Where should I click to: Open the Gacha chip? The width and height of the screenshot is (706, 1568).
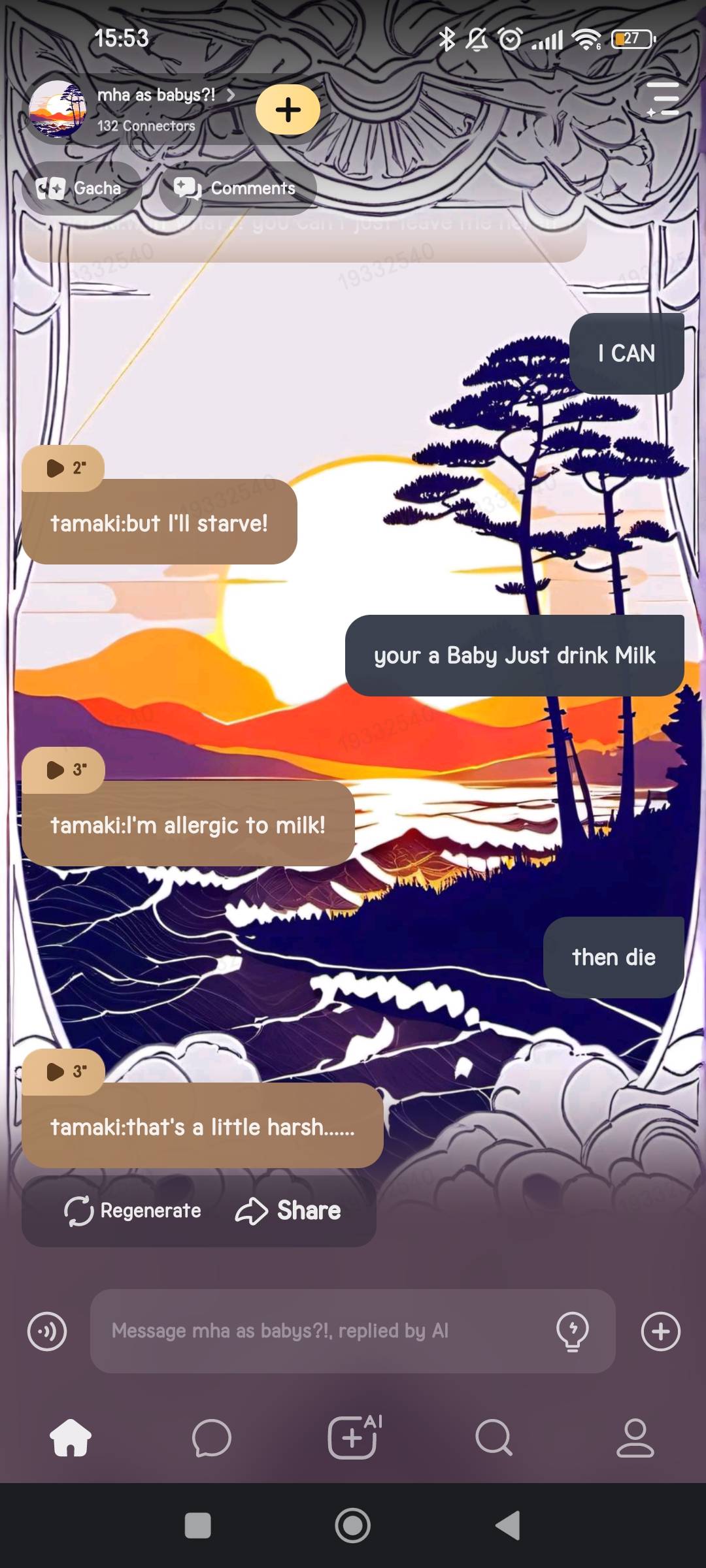tap(81, 189)
